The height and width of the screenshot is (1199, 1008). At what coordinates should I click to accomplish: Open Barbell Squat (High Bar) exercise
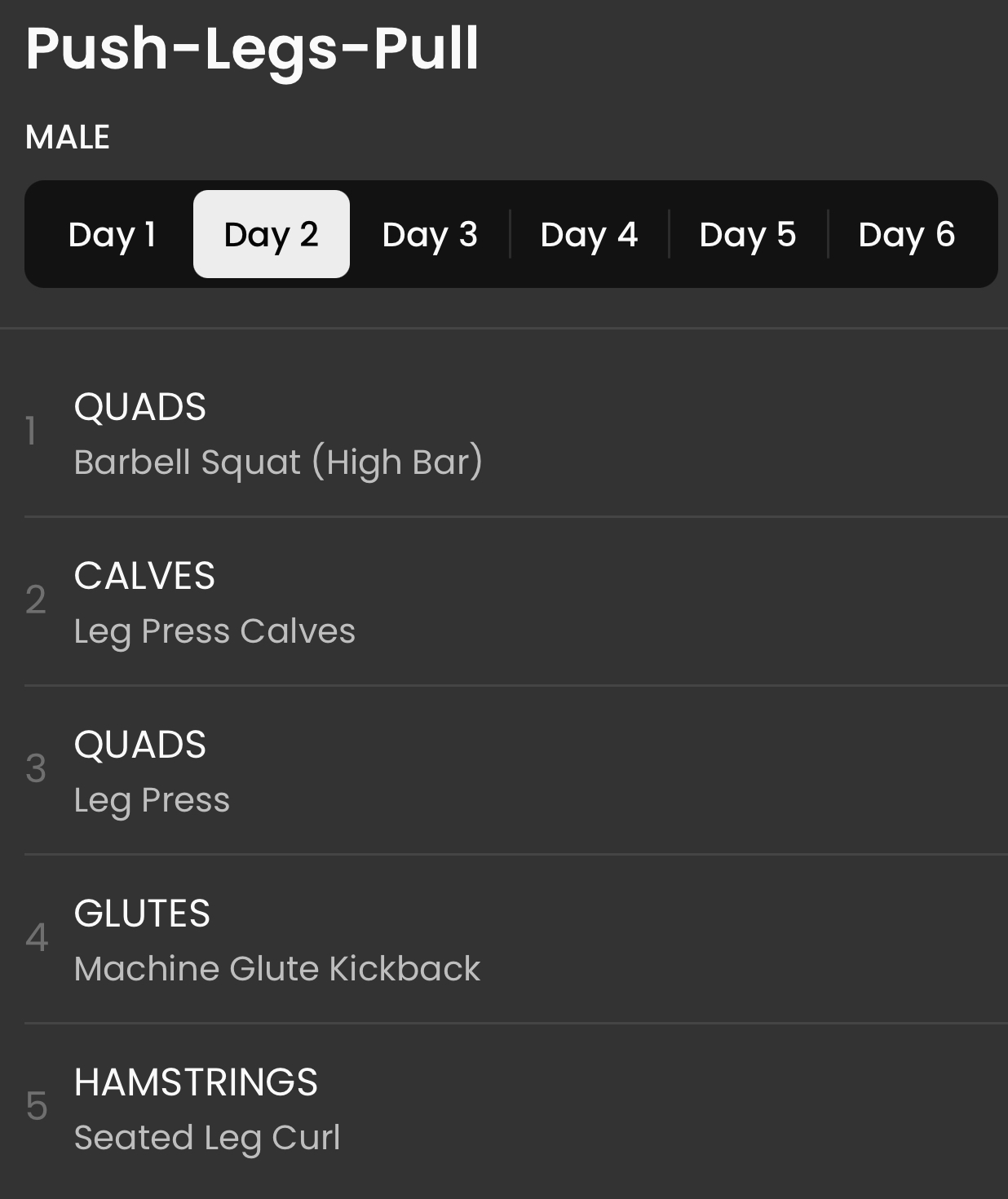pyautogui.click(x=278, y=461)
